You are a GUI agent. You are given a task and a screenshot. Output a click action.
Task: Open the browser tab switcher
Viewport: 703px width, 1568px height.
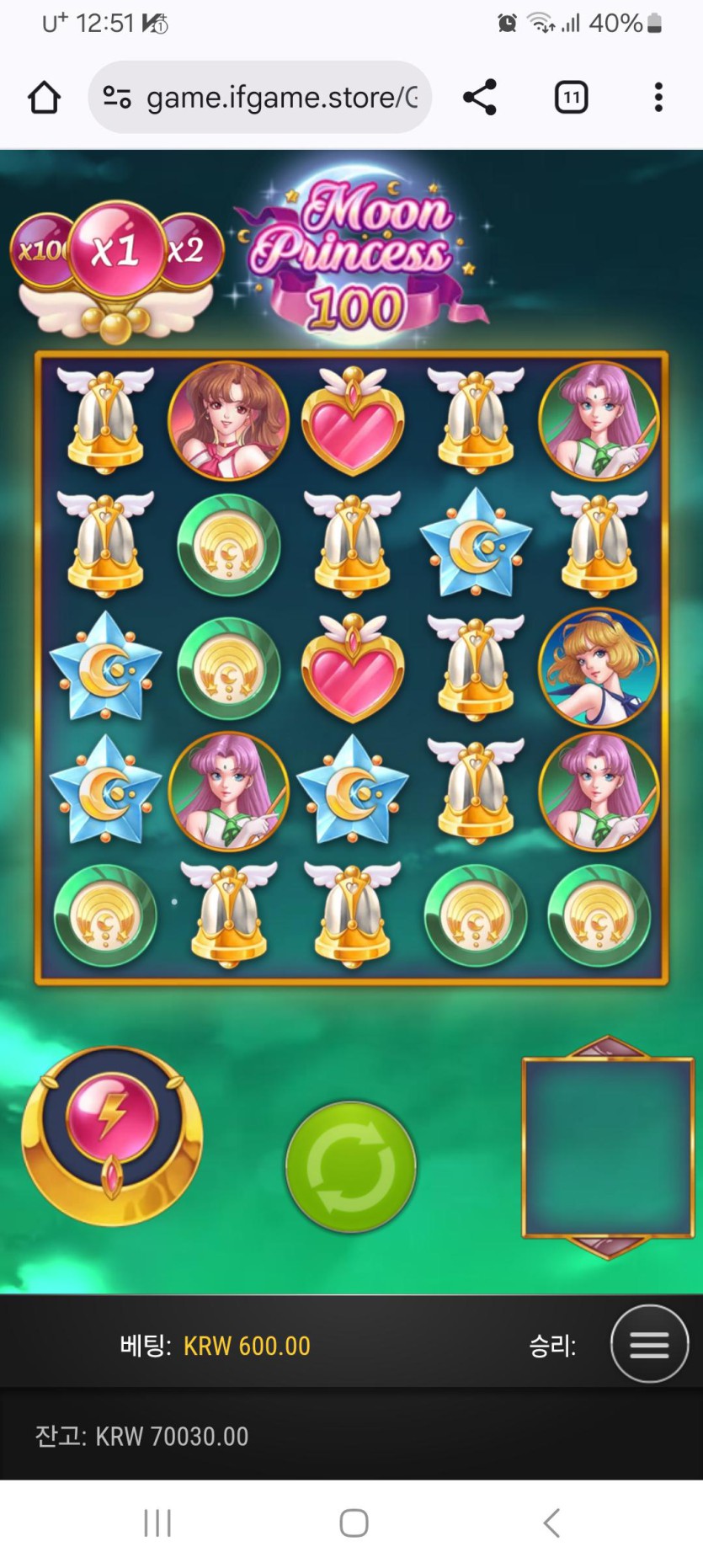point(571,98)
